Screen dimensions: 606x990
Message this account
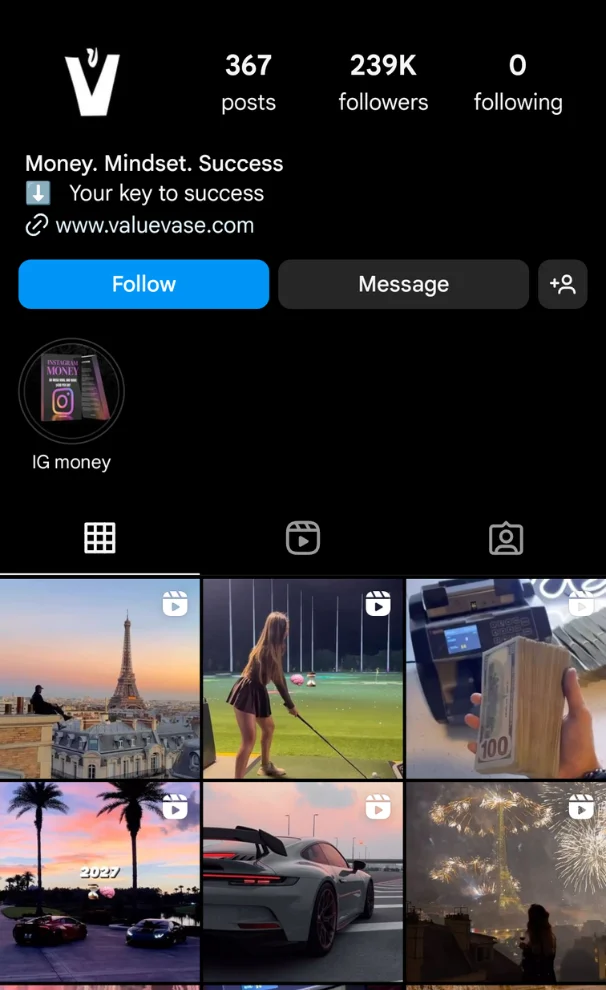(403, 284)
